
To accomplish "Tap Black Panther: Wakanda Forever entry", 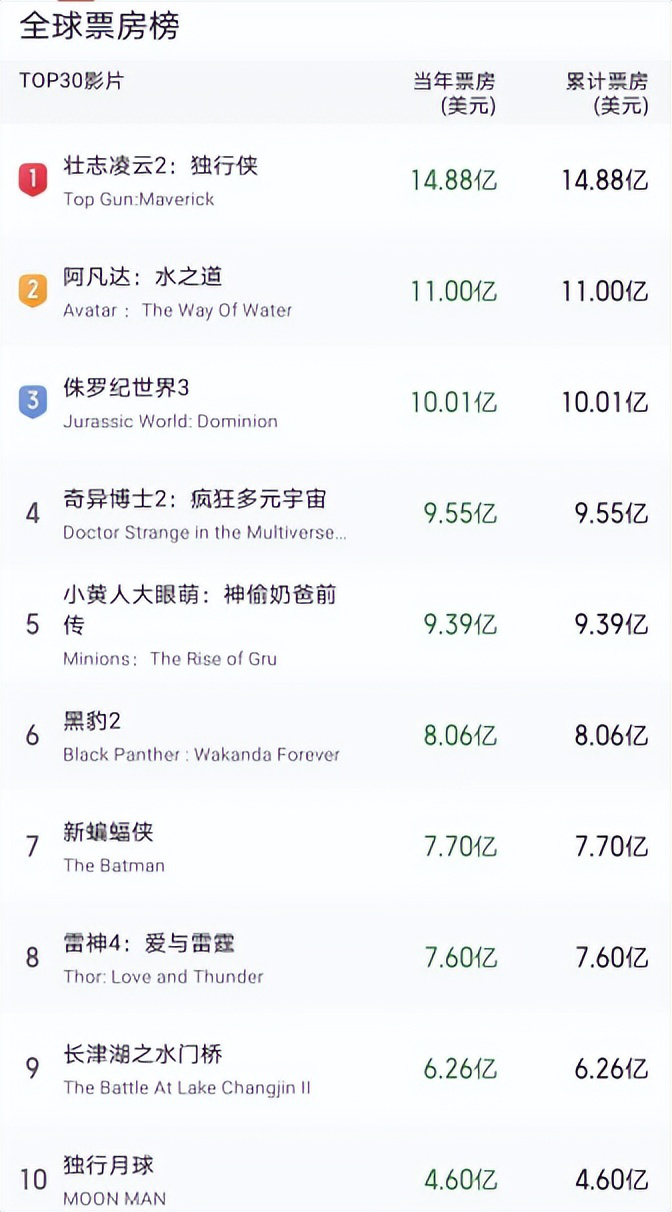I will click(336, 736).
